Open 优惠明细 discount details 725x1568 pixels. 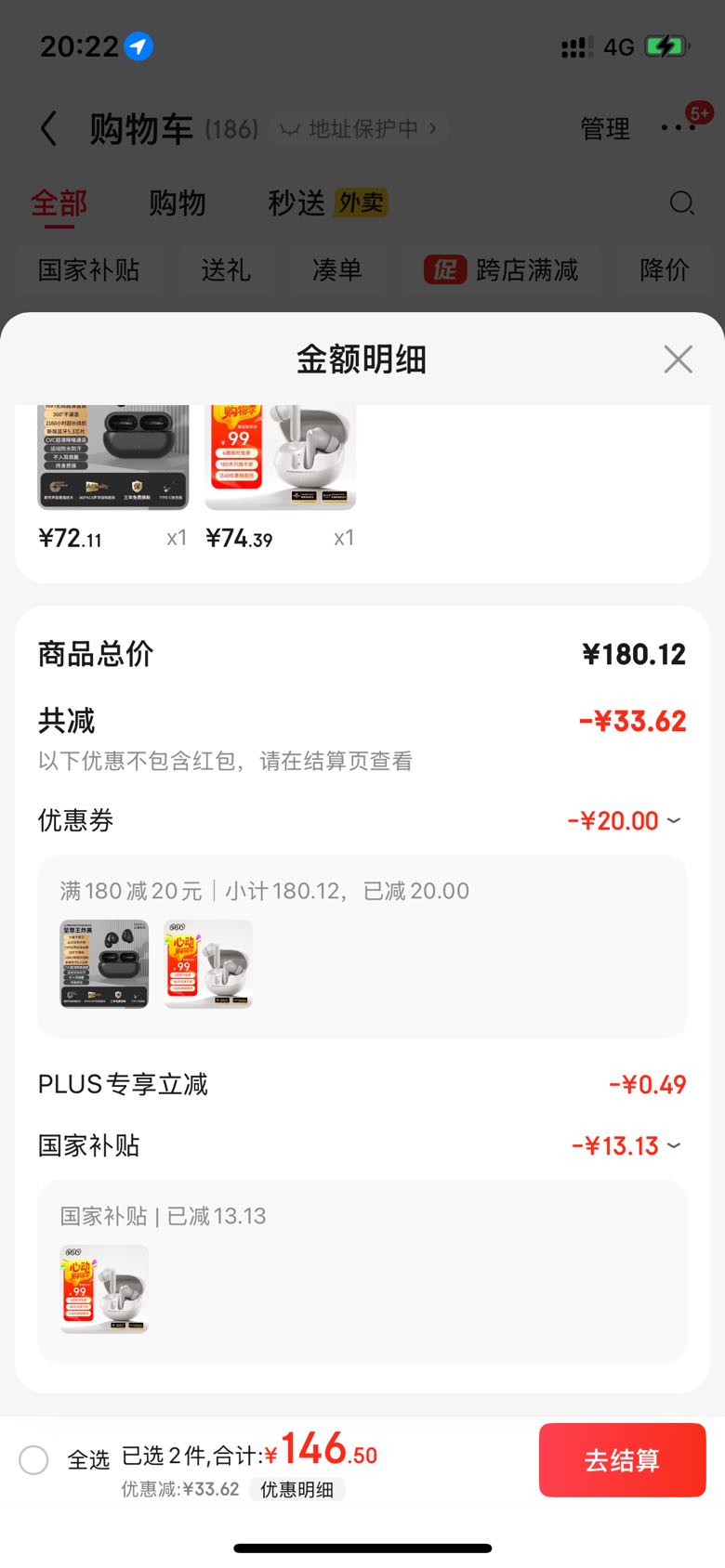[x=297, y=1489]
